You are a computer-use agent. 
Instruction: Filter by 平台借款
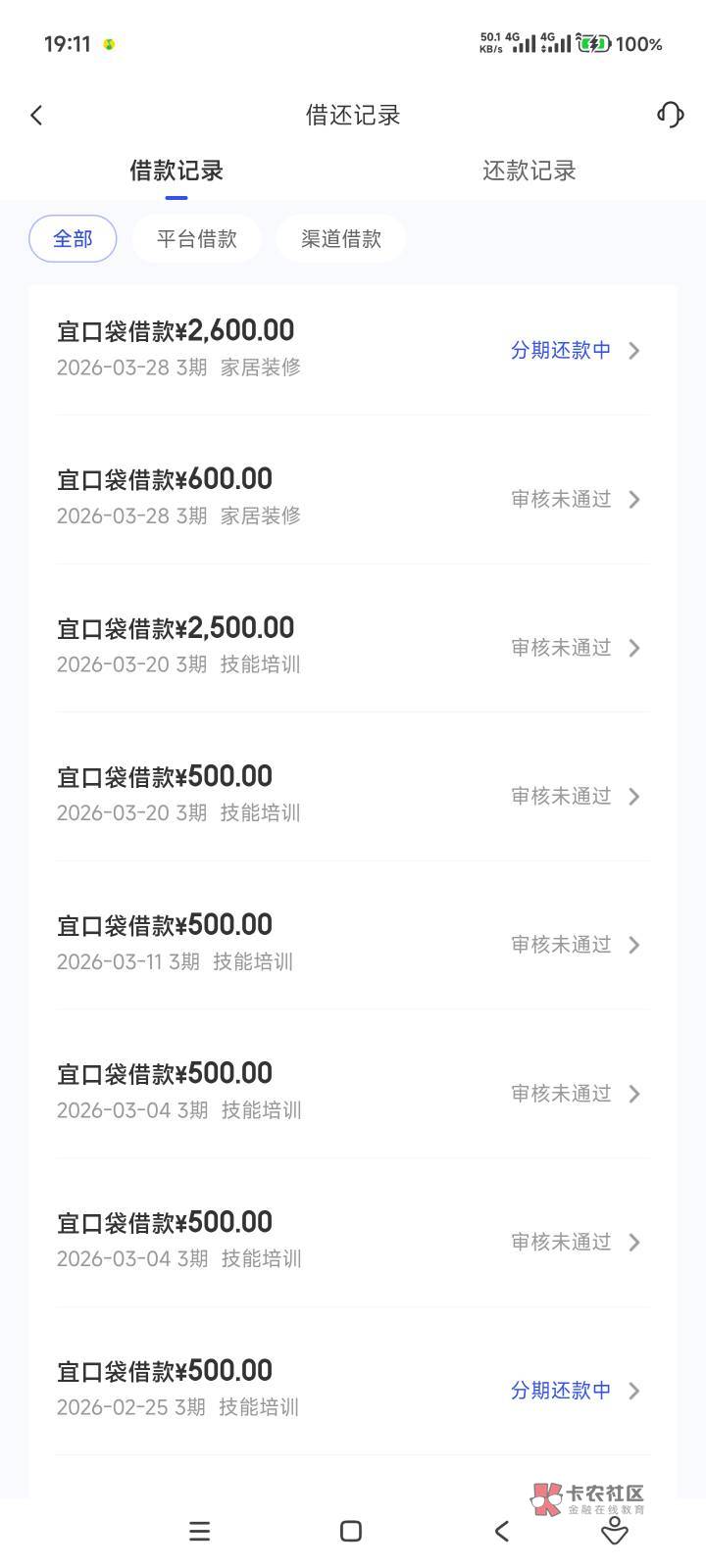[197, 239]
